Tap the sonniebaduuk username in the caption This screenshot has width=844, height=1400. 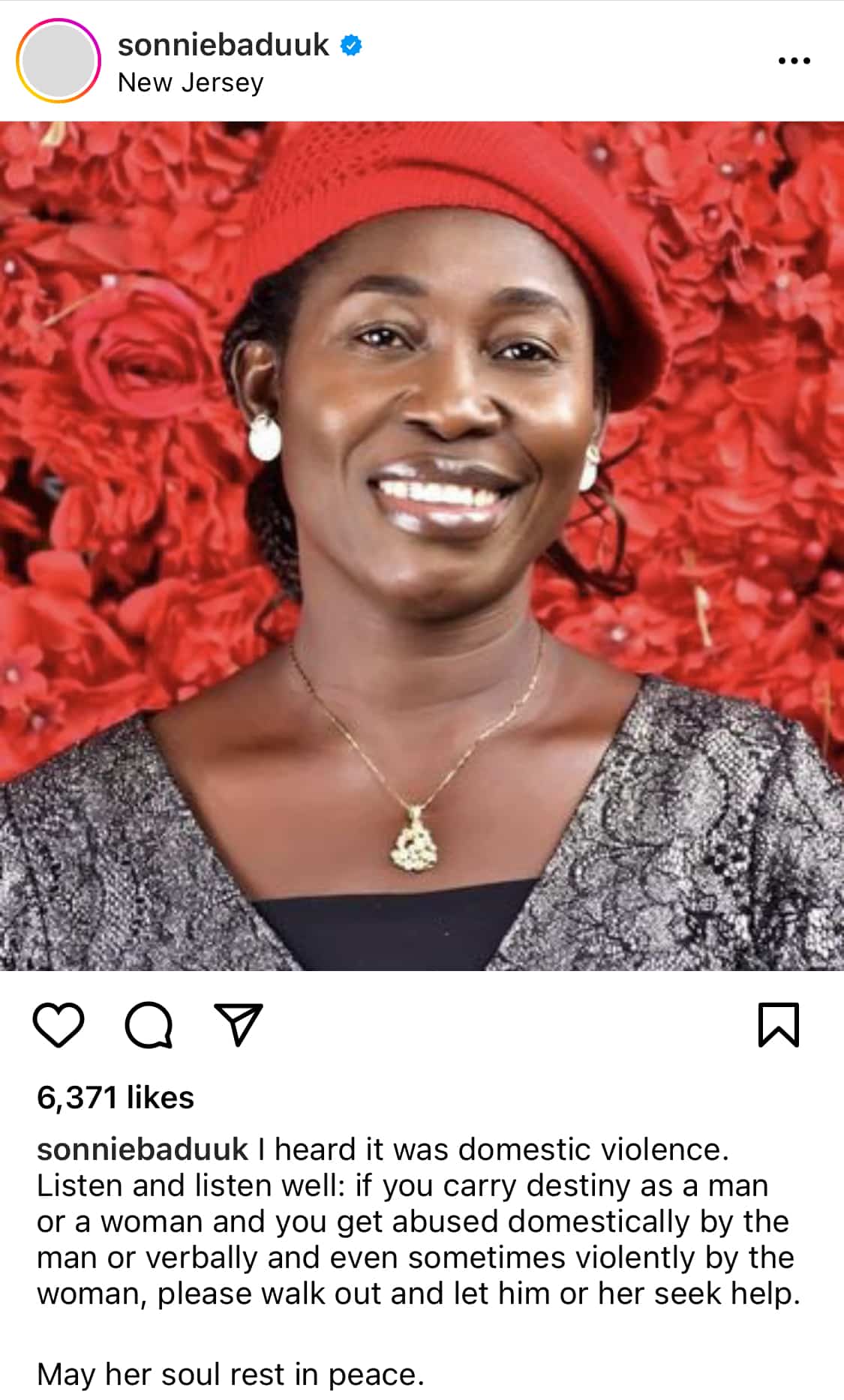tap(143, 1150)
